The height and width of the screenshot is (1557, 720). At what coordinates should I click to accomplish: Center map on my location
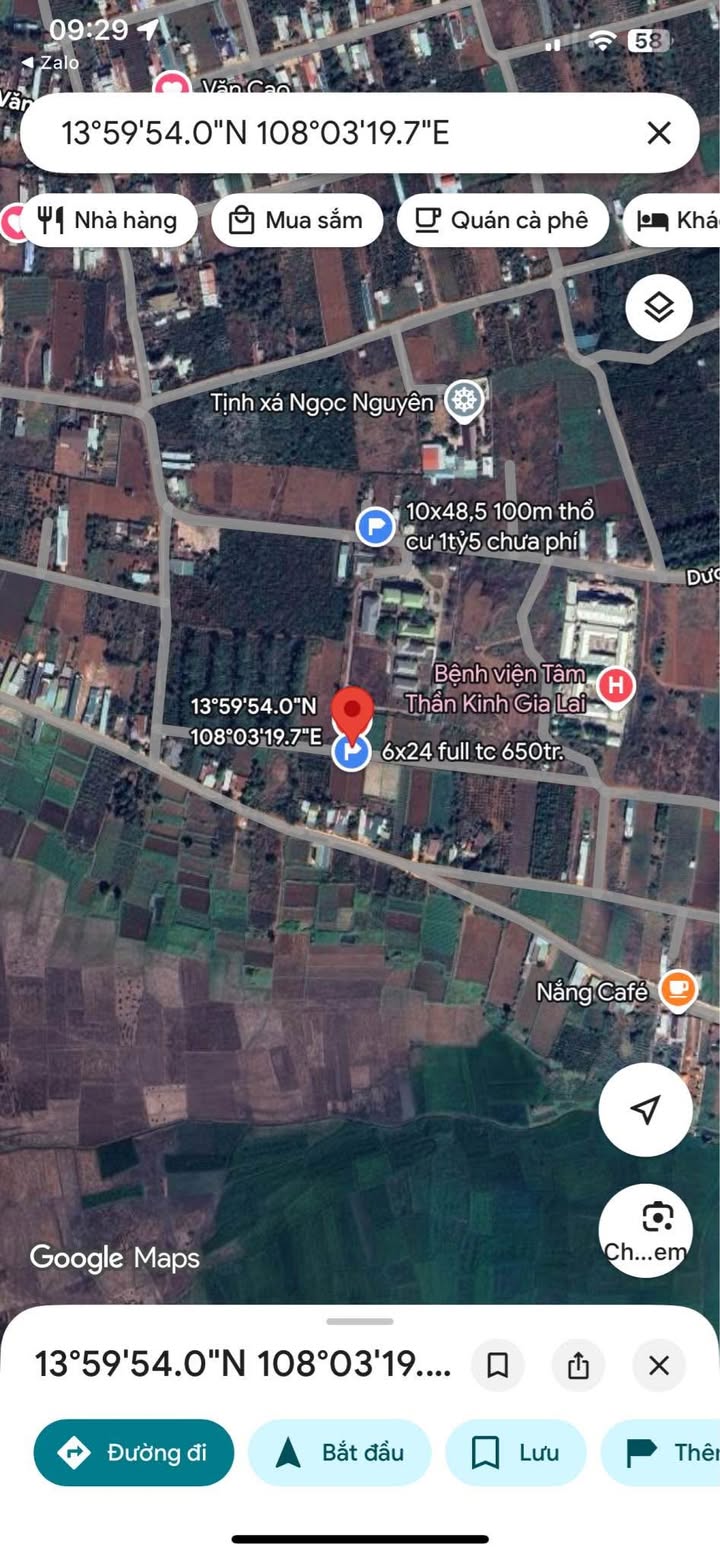646,1109
